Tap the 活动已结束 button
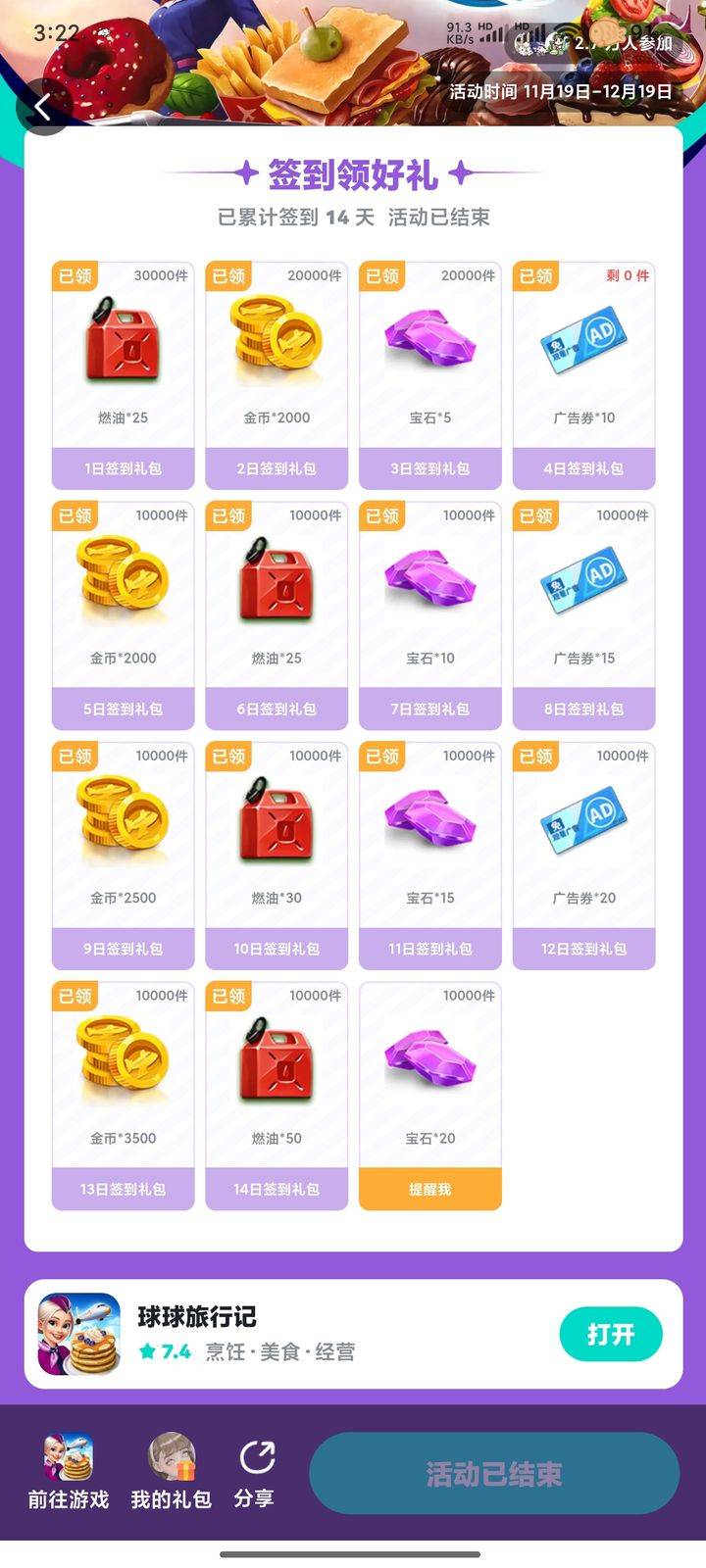706x1568 pixels. click(493, 1474)
